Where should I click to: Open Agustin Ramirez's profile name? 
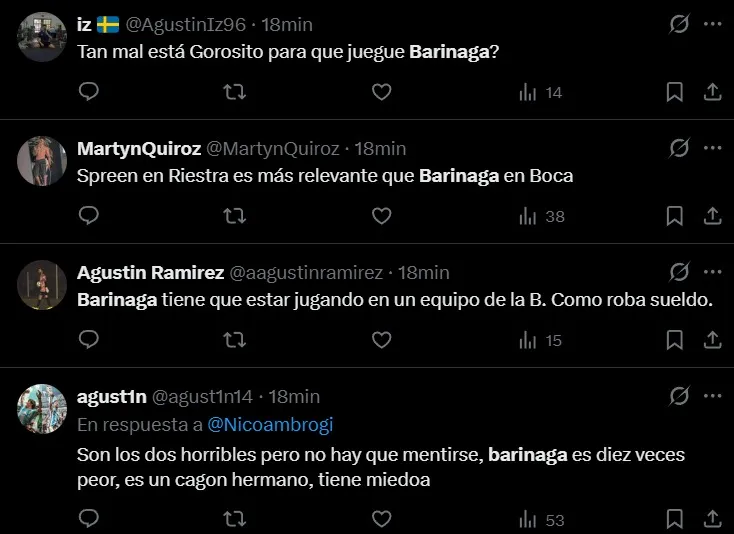coord(151,272)
